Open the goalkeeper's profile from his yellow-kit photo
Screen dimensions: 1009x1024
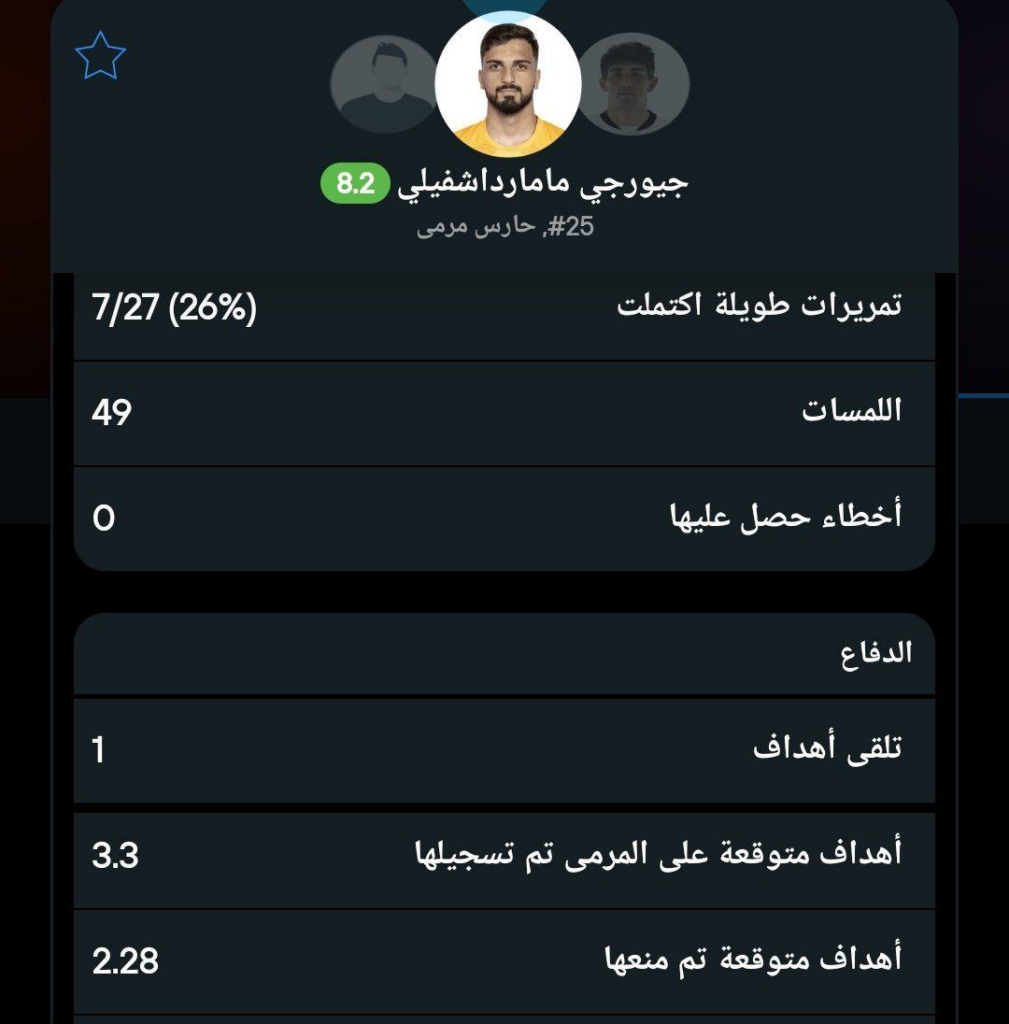(508, 85)
